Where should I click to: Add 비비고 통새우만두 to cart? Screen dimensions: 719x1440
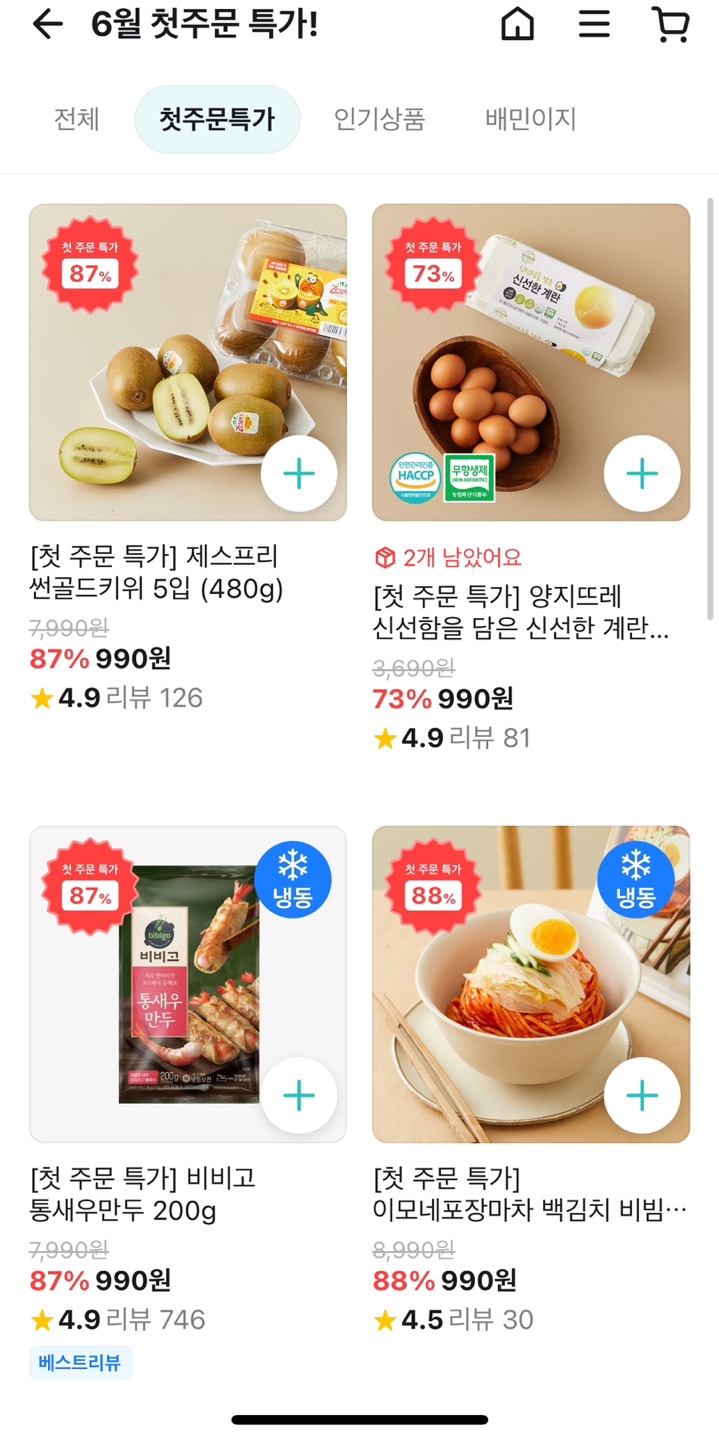pos(299,1096)
